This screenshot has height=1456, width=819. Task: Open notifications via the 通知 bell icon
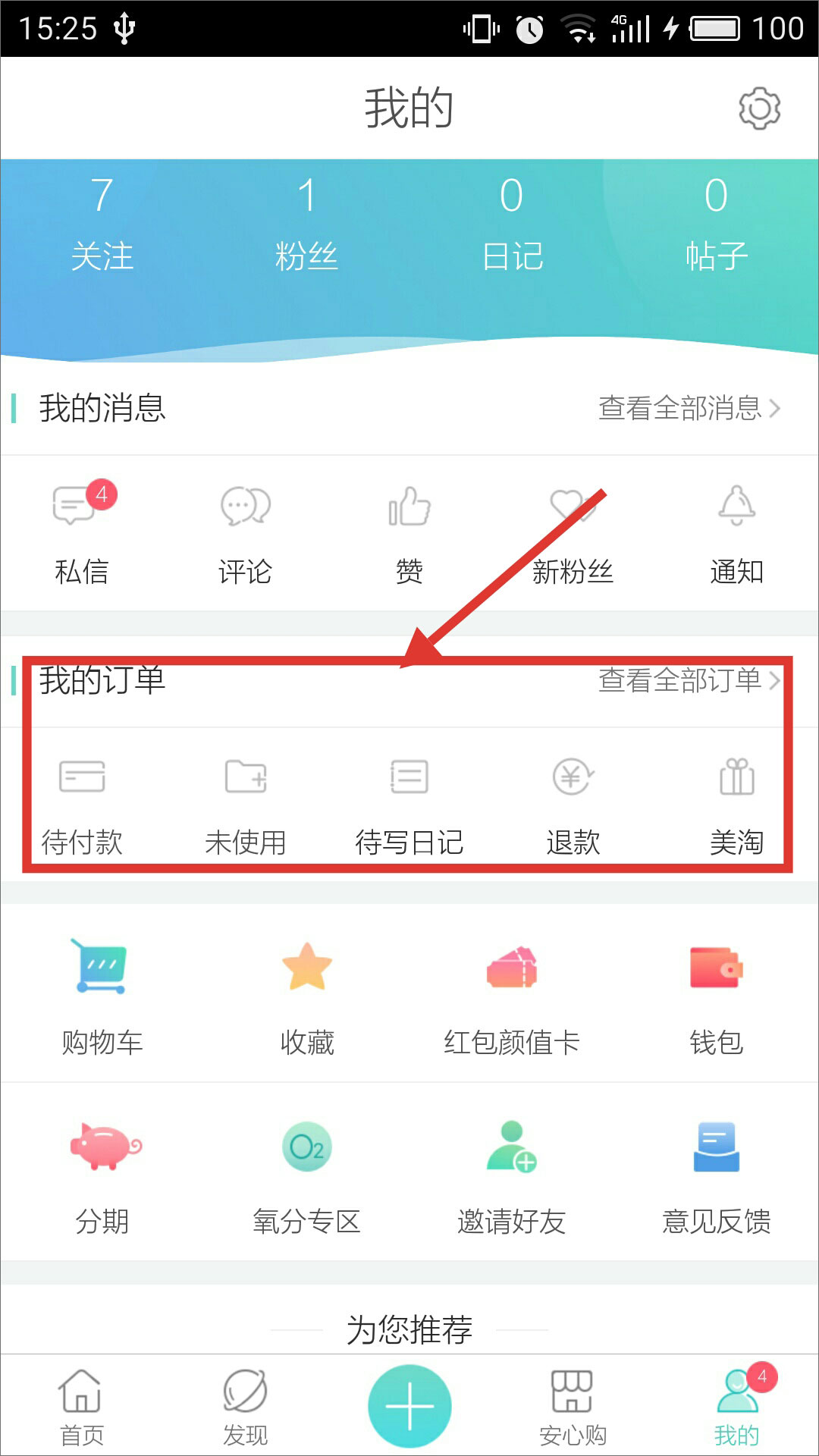click(x=736, y=531)
